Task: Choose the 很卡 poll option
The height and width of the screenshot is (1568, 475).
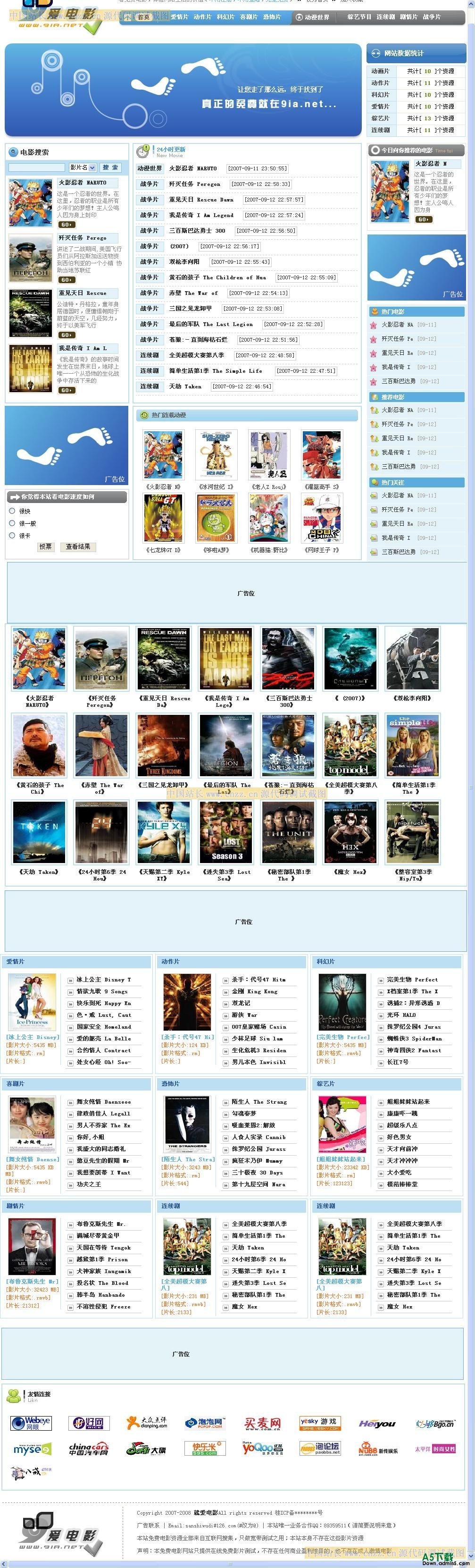Action: 12,536
